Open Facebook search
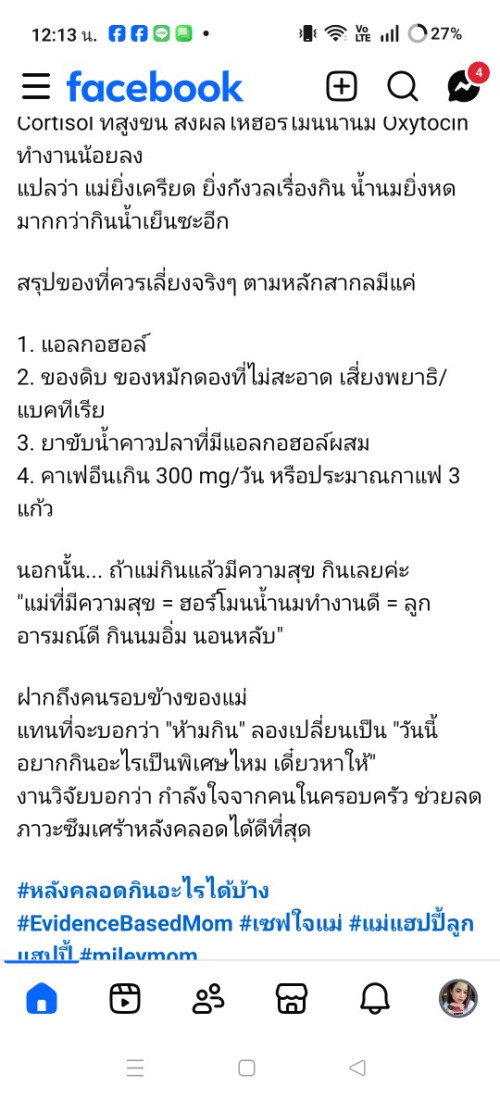The height and width of the screenshot is (1099, 500). 403,87
